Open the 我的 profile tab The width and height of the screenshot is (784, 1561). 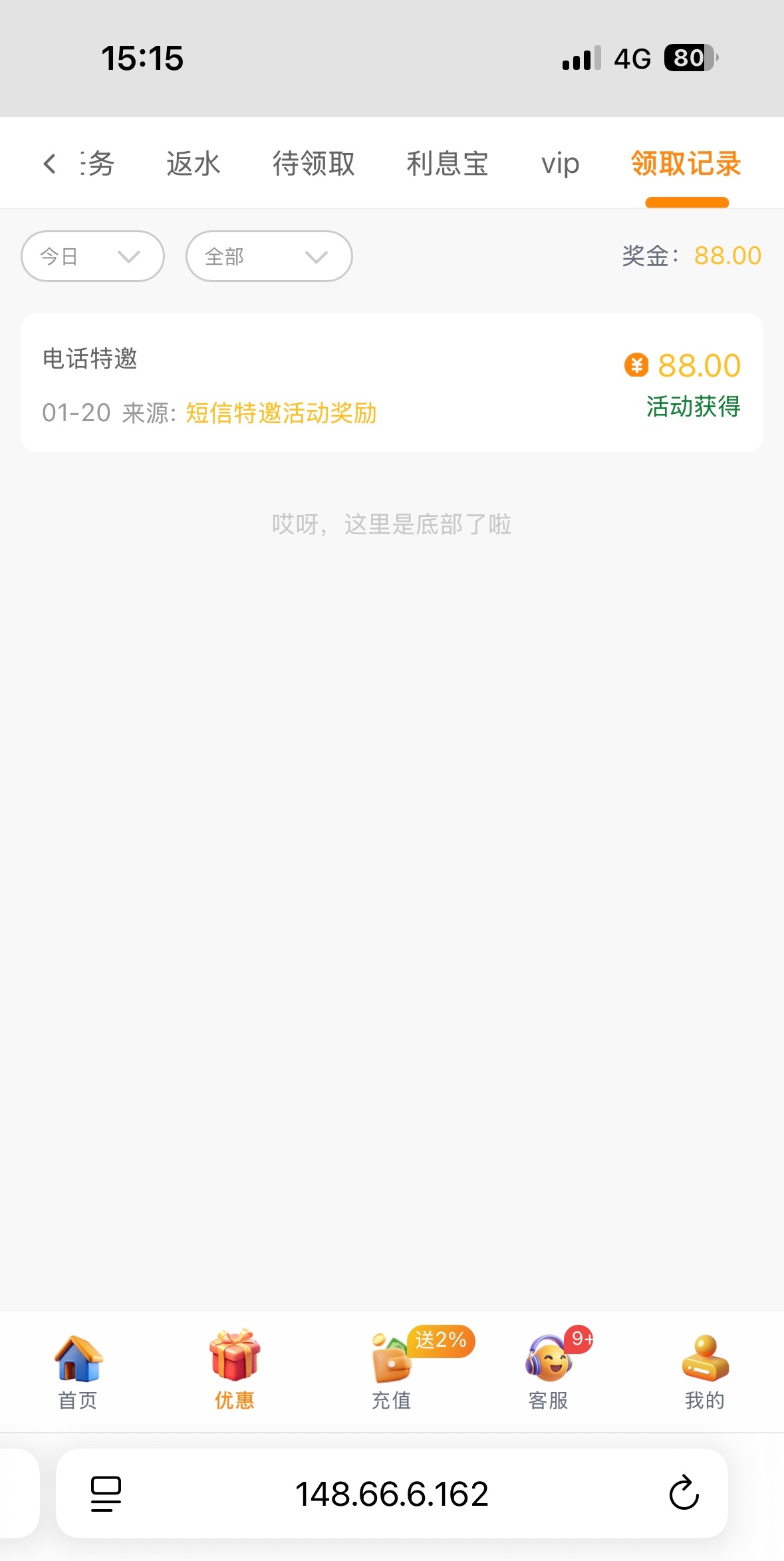click(705, 1372)
